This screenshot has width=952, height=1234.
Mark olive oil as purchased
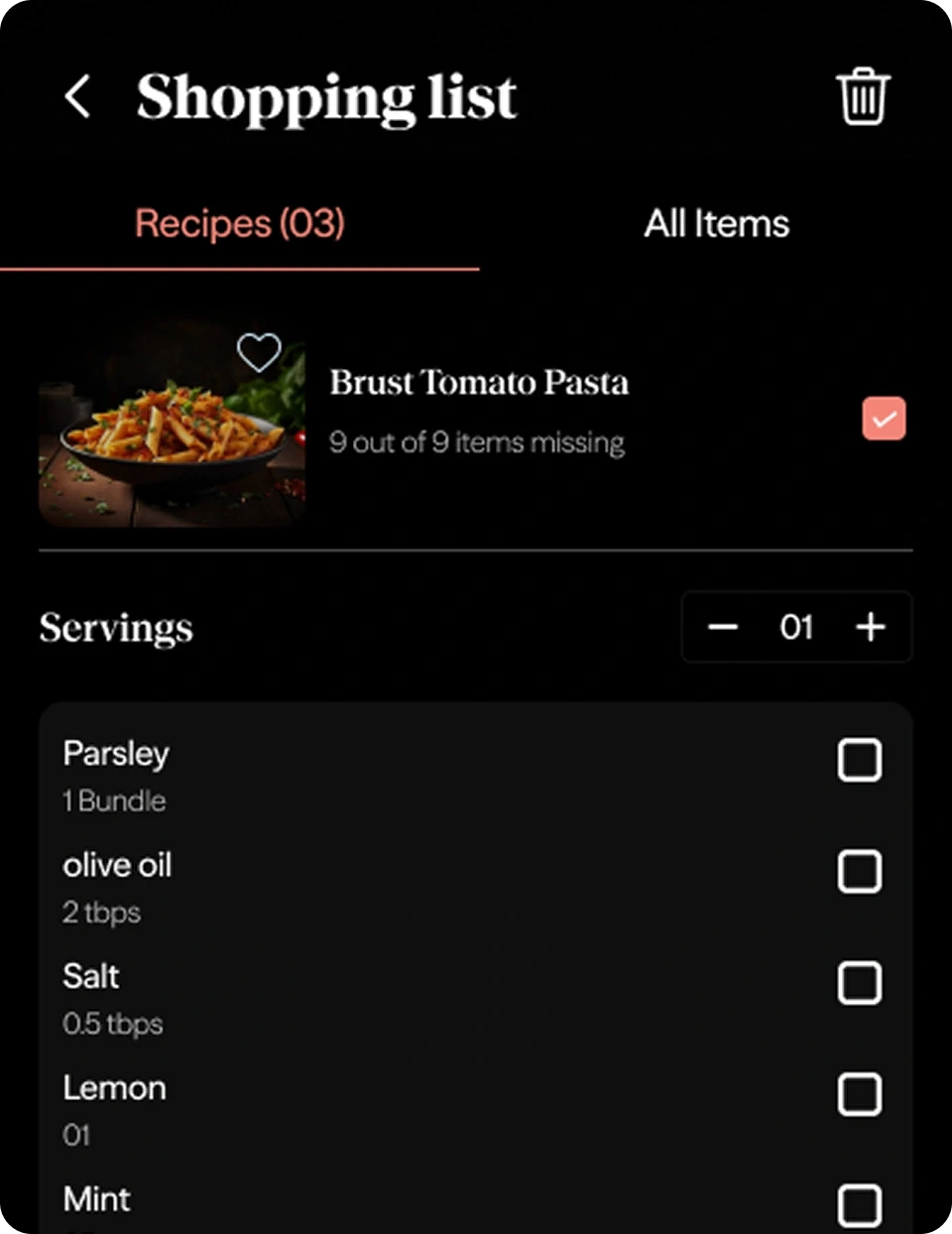[859, 872]
